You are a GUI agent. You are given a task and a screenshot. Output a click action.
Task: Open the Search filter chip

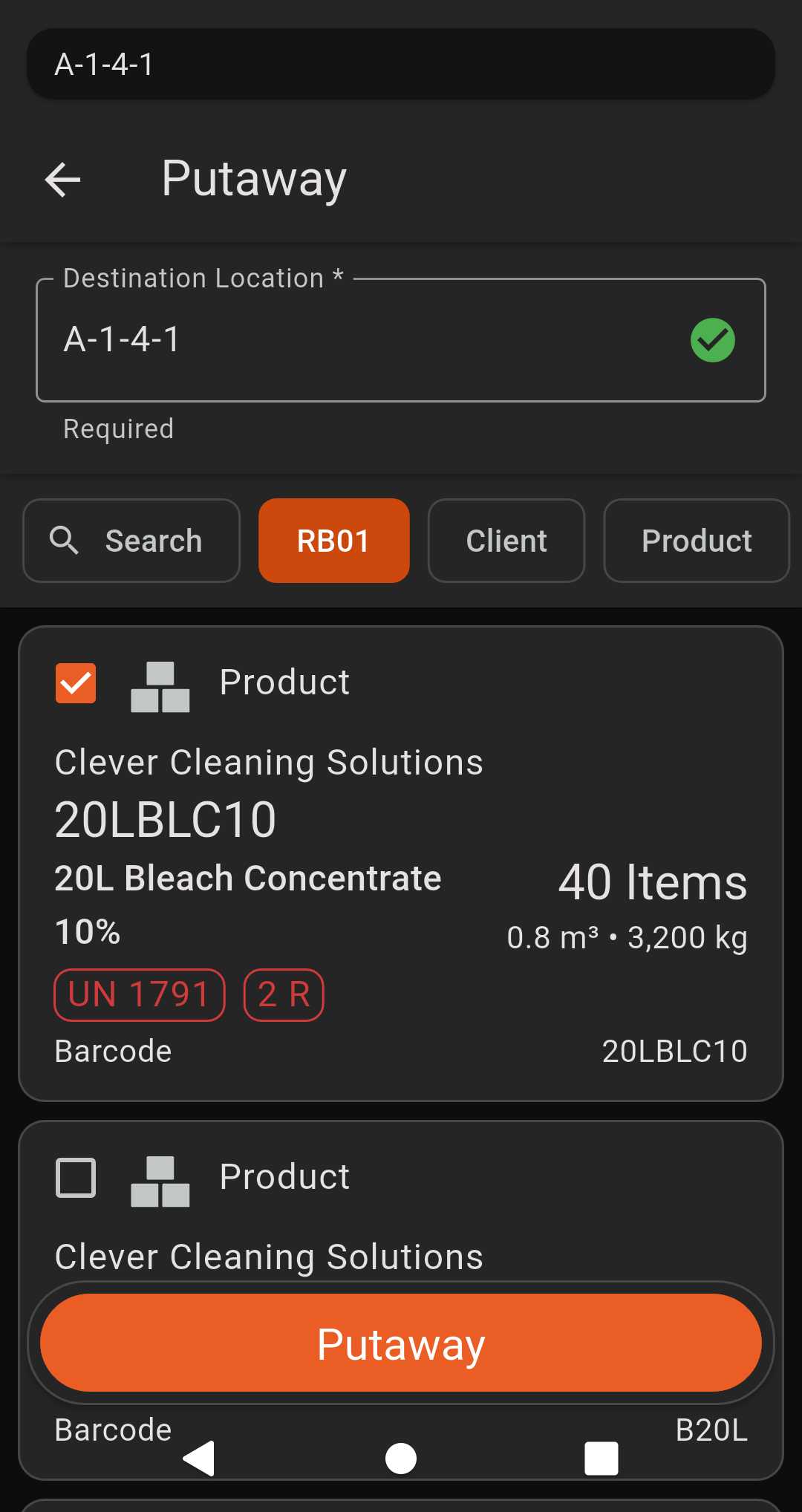coord(131,541)
